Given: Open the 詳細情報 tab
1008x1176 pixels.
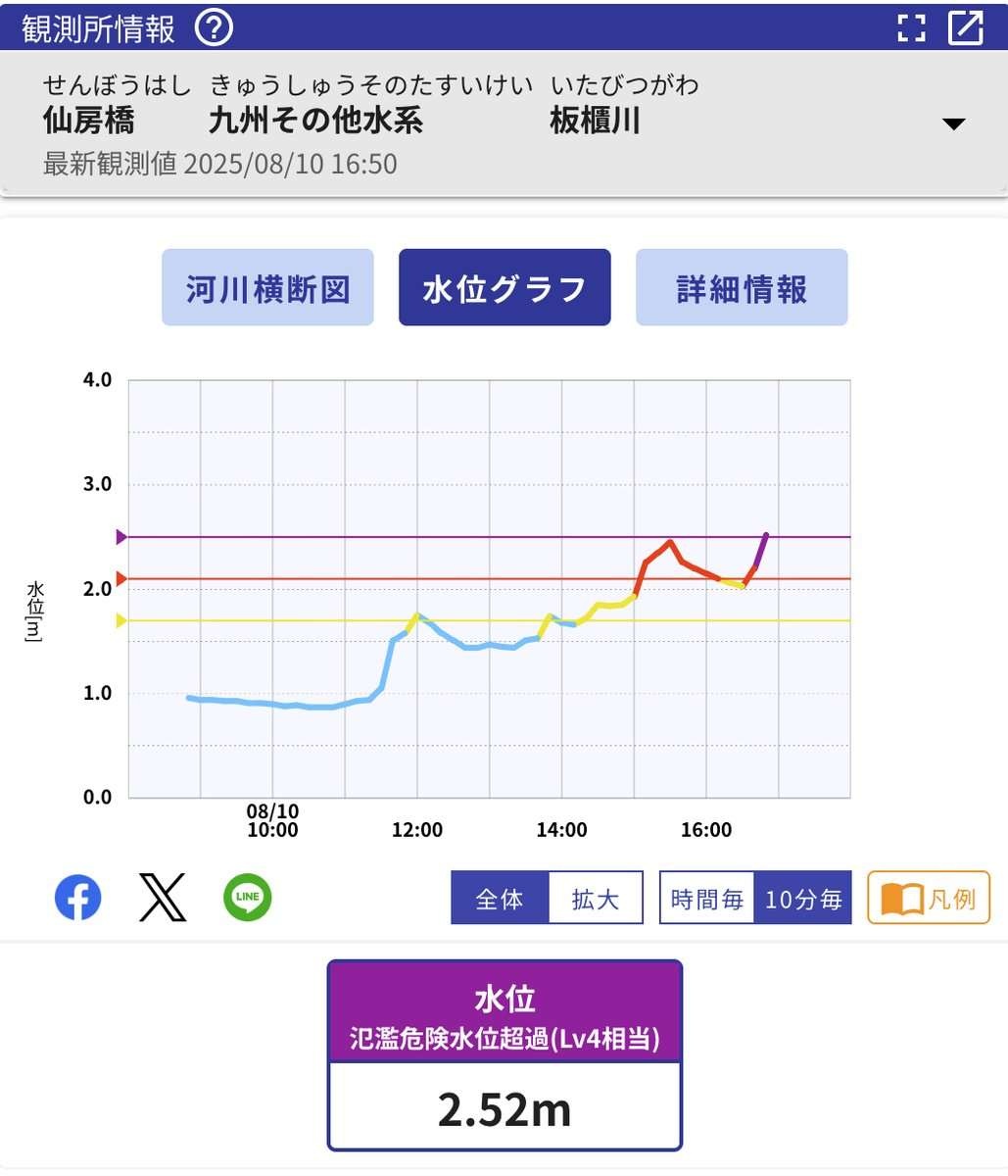Looking at the screenshot, I should [742, 288].
